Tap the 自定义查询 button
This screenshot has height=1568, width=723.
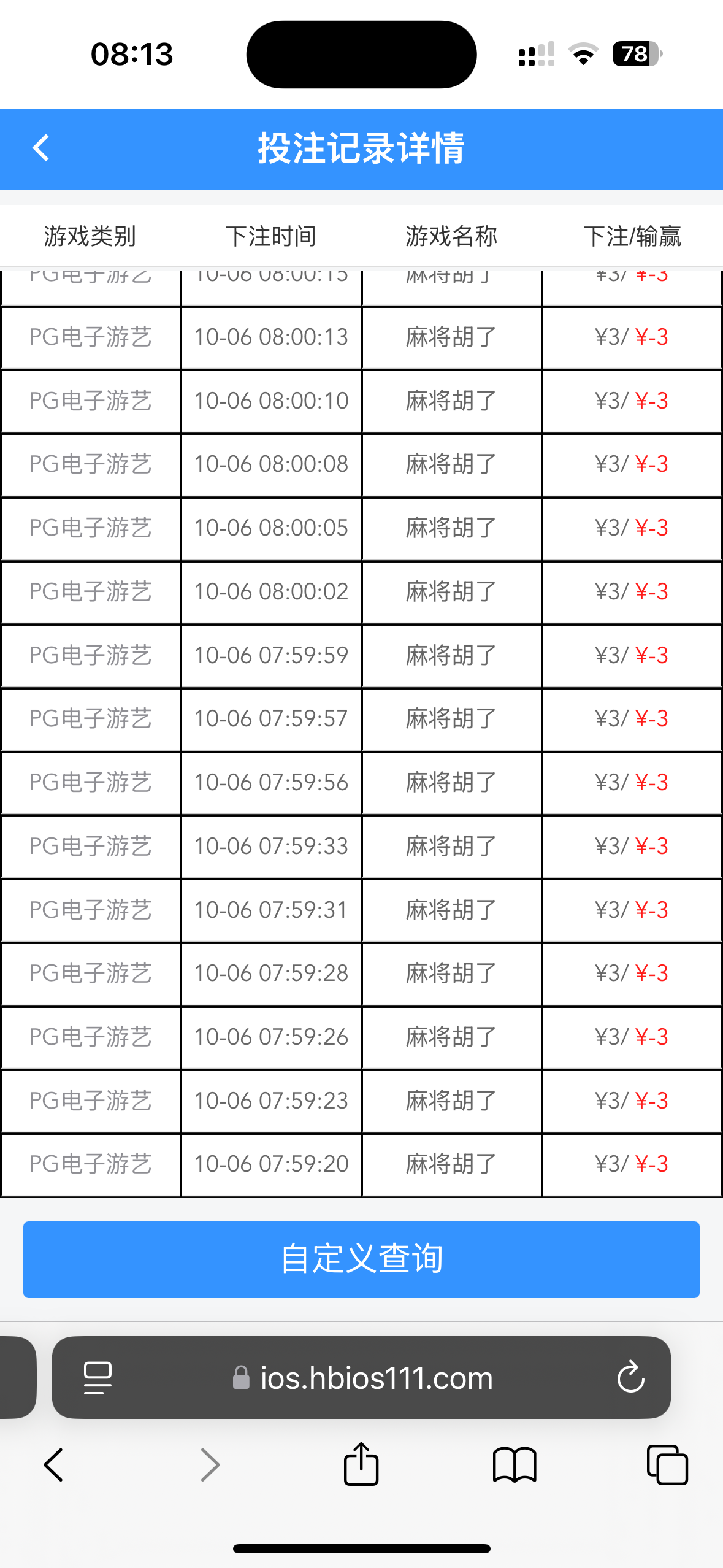(x=361, y=1259)
